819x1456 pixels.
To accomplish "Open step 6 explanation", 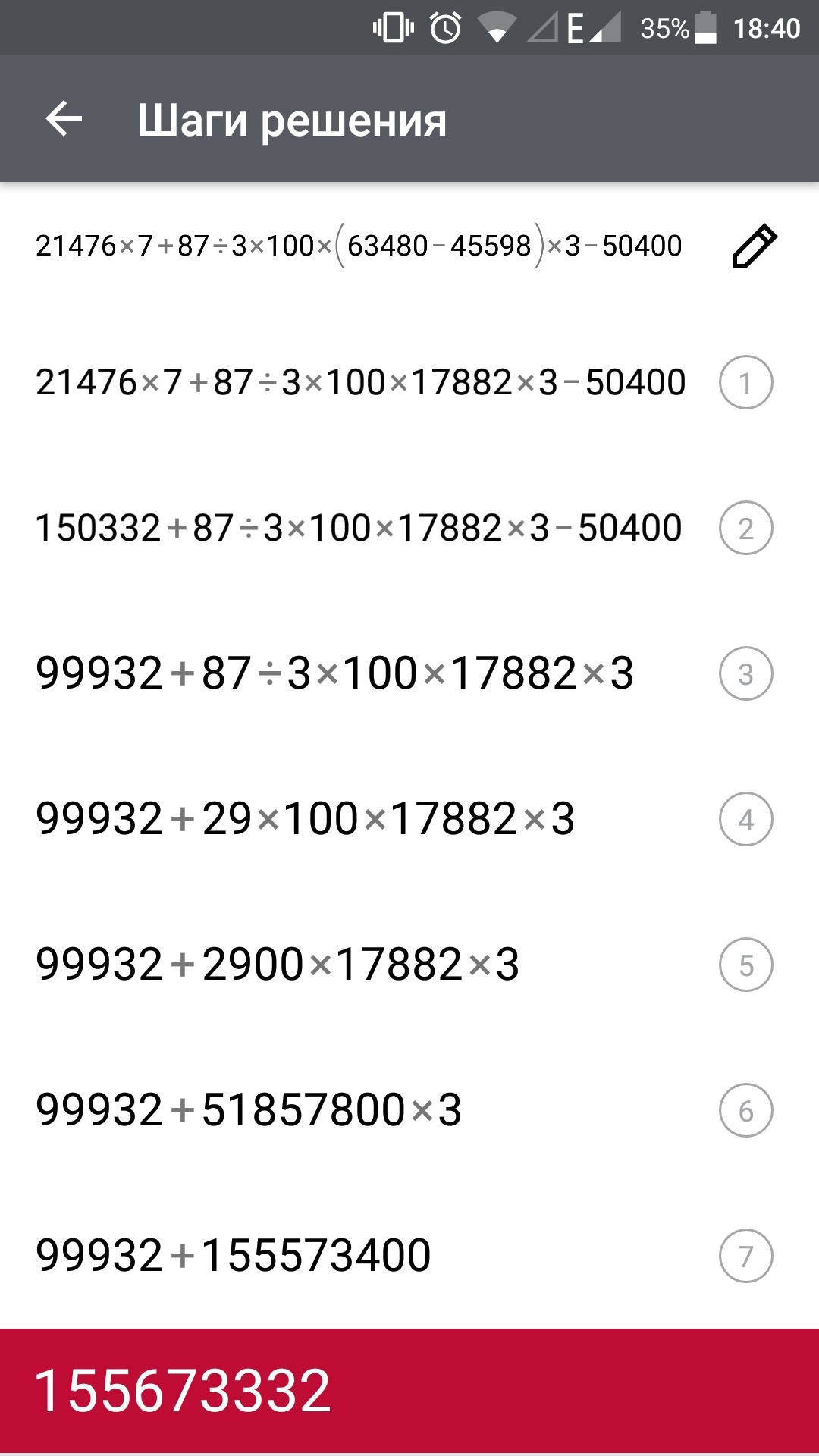I will click(x=745, y=1111).
